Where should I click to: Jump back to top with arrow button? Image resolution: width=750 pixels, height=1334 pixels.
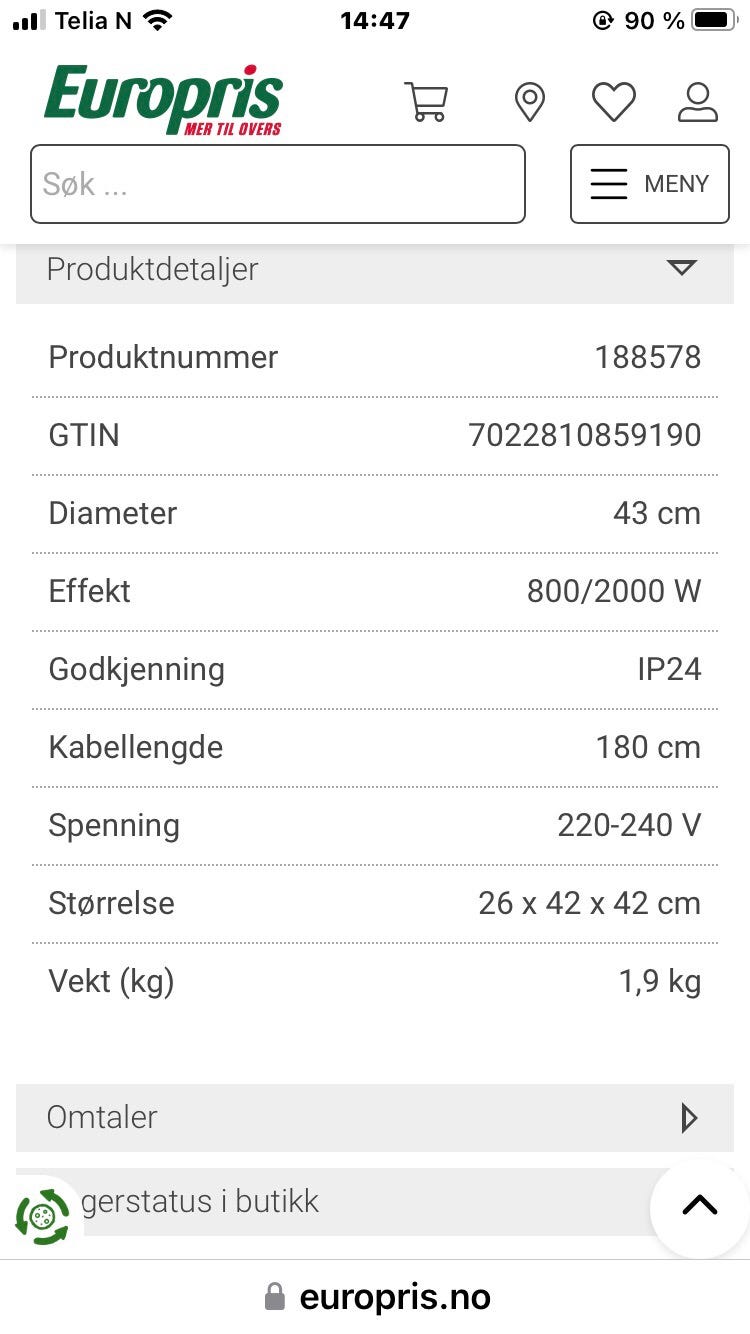pos(699,1206)
